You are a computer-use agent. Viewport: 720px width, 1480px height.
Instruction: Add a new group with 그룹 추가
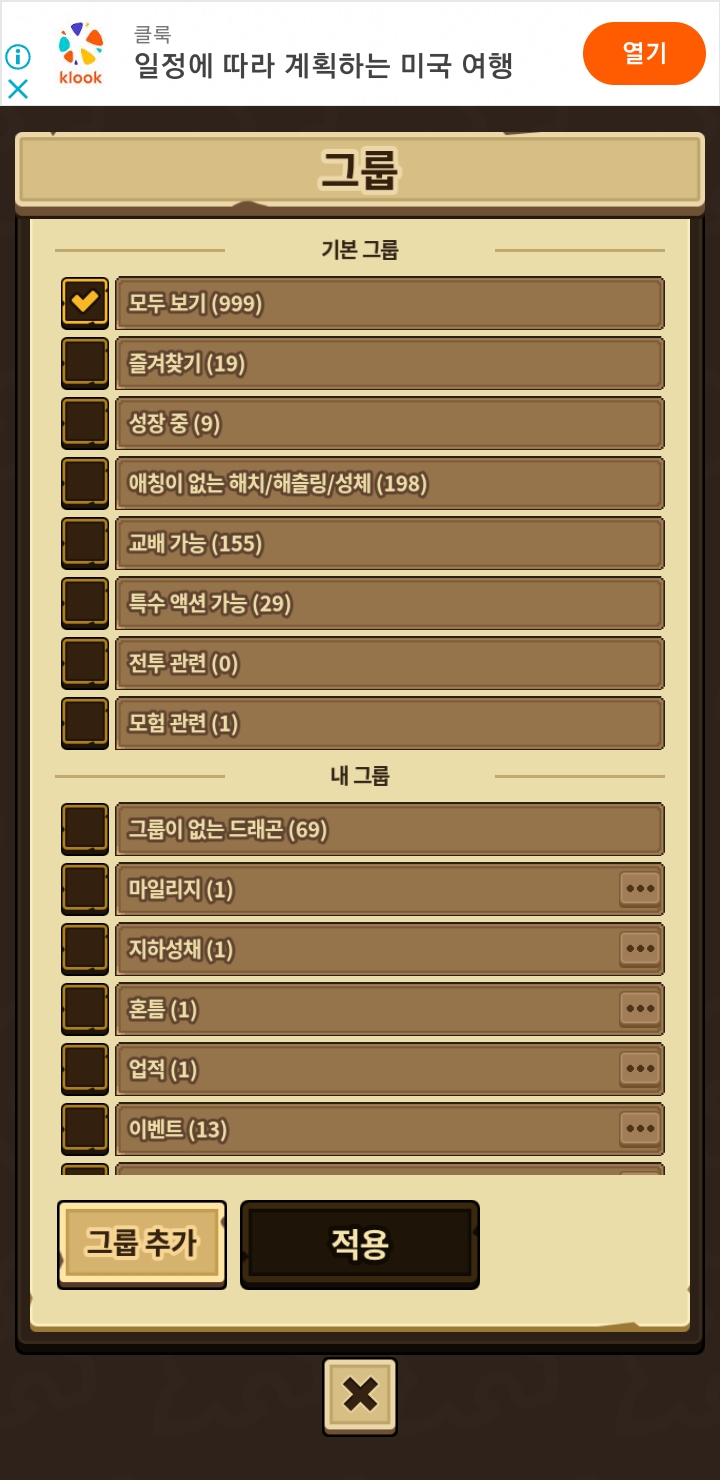coord(142,1243)
